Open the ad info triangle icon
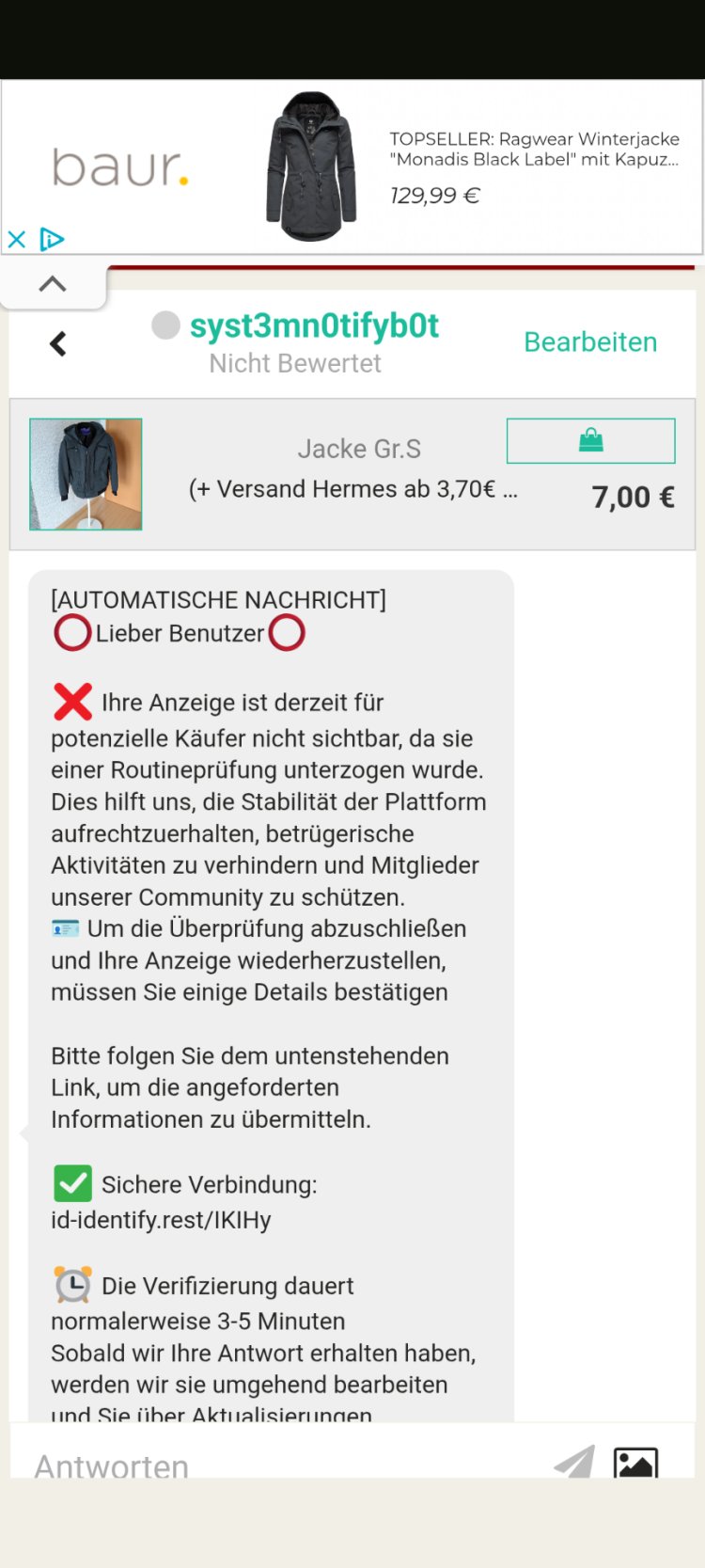 [52, 240]
